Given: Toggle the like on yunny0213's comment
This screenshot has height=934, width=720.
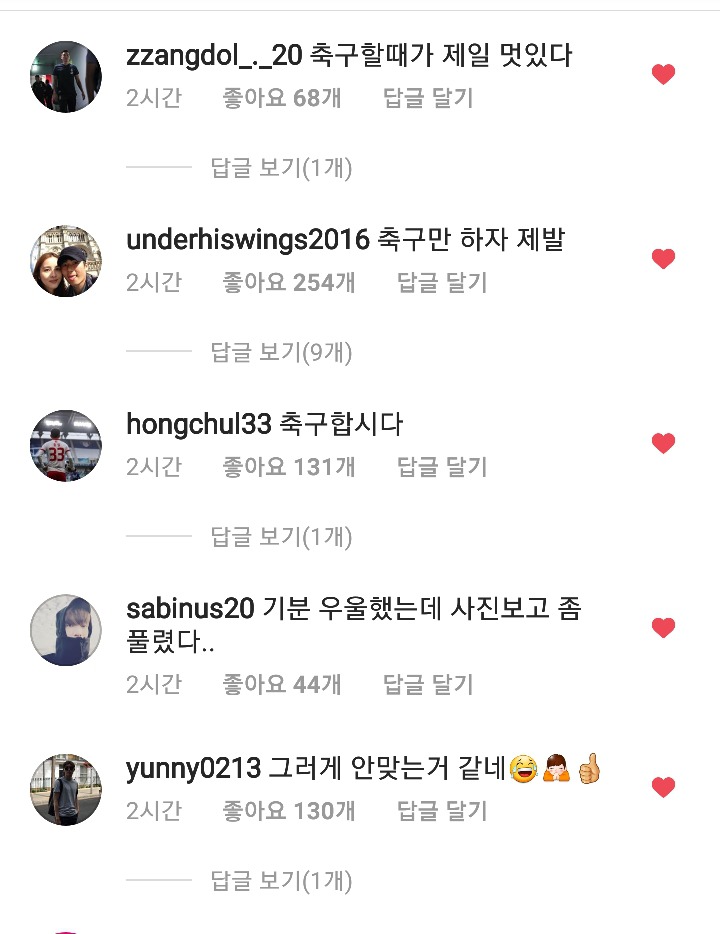Looking at the screenshot, I should 663,787.
